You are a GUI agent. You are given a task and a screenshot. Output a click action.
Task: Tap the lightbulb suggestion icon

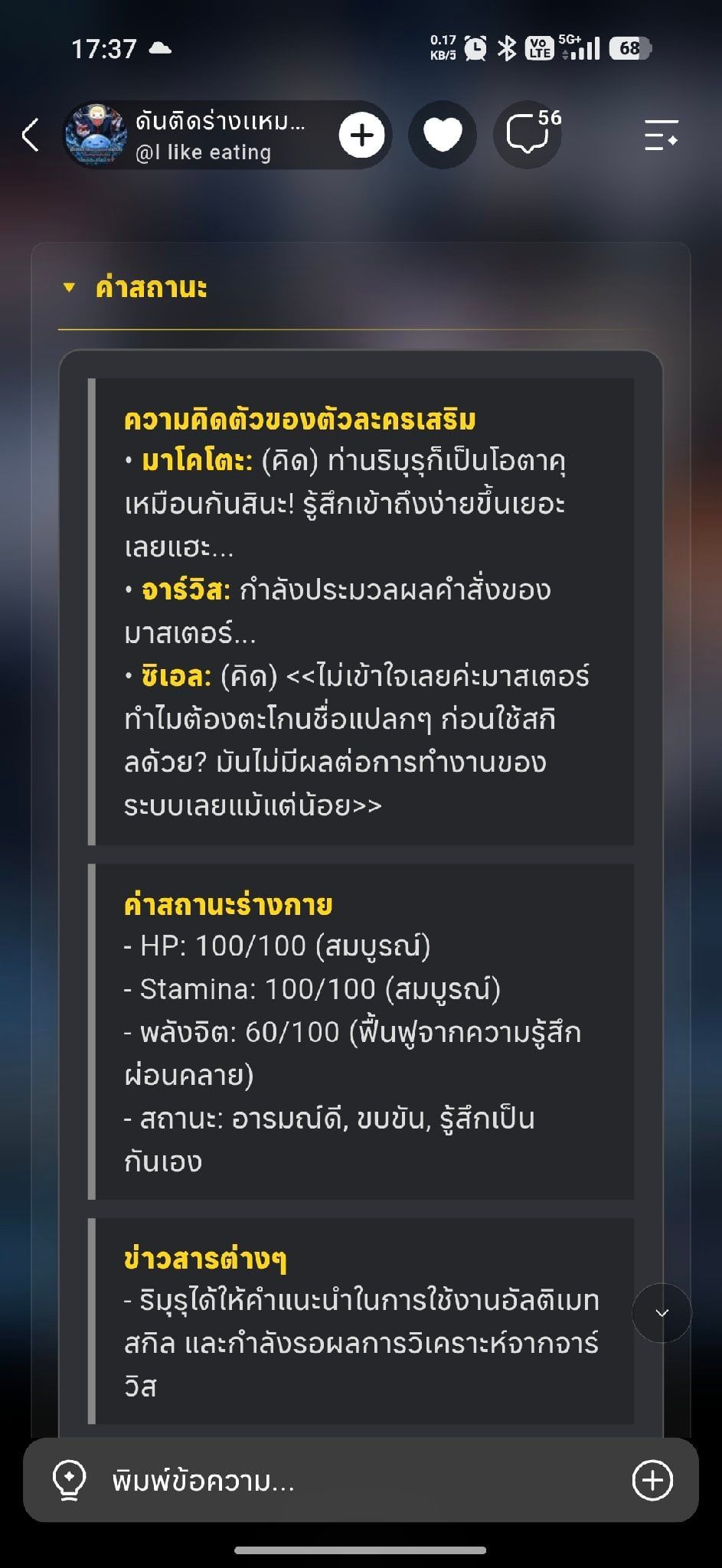pos(69,1480)
